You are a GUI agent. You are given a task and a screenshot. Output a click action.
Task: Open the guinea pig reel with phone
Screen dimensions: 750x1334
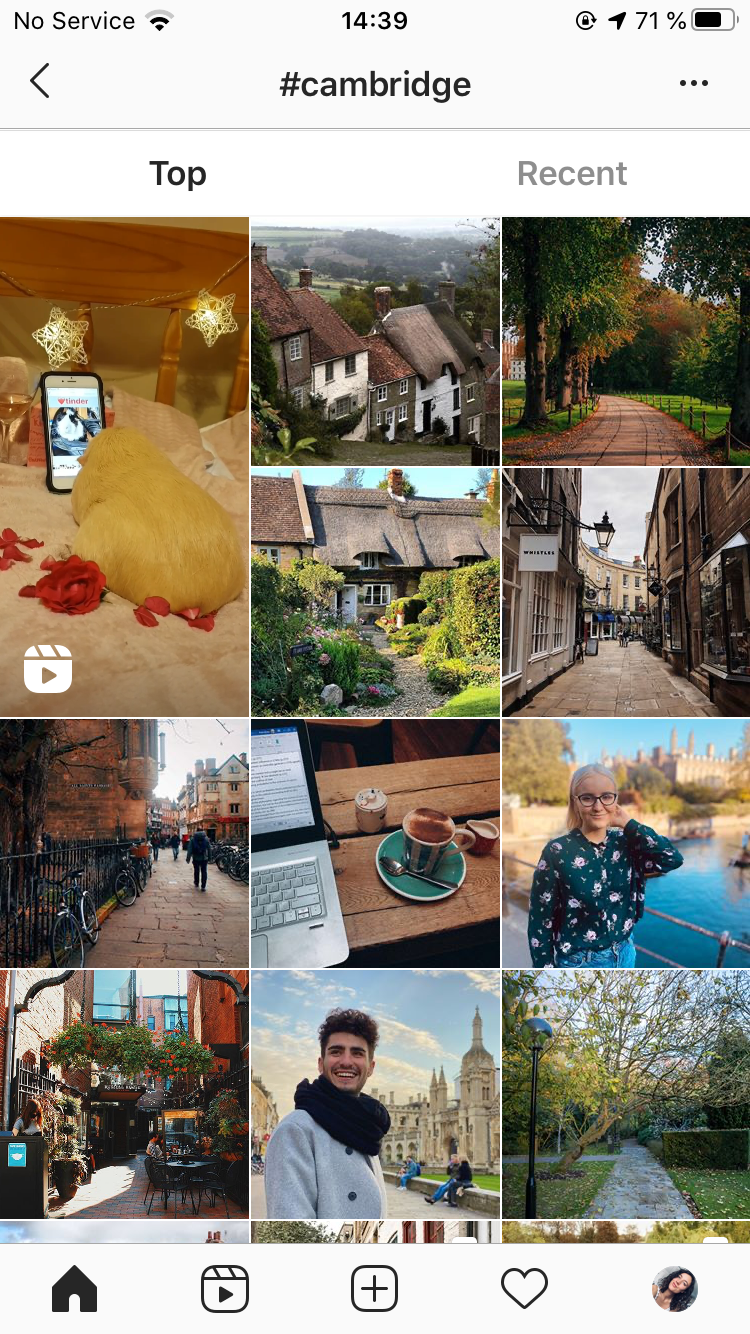(124, 466)
